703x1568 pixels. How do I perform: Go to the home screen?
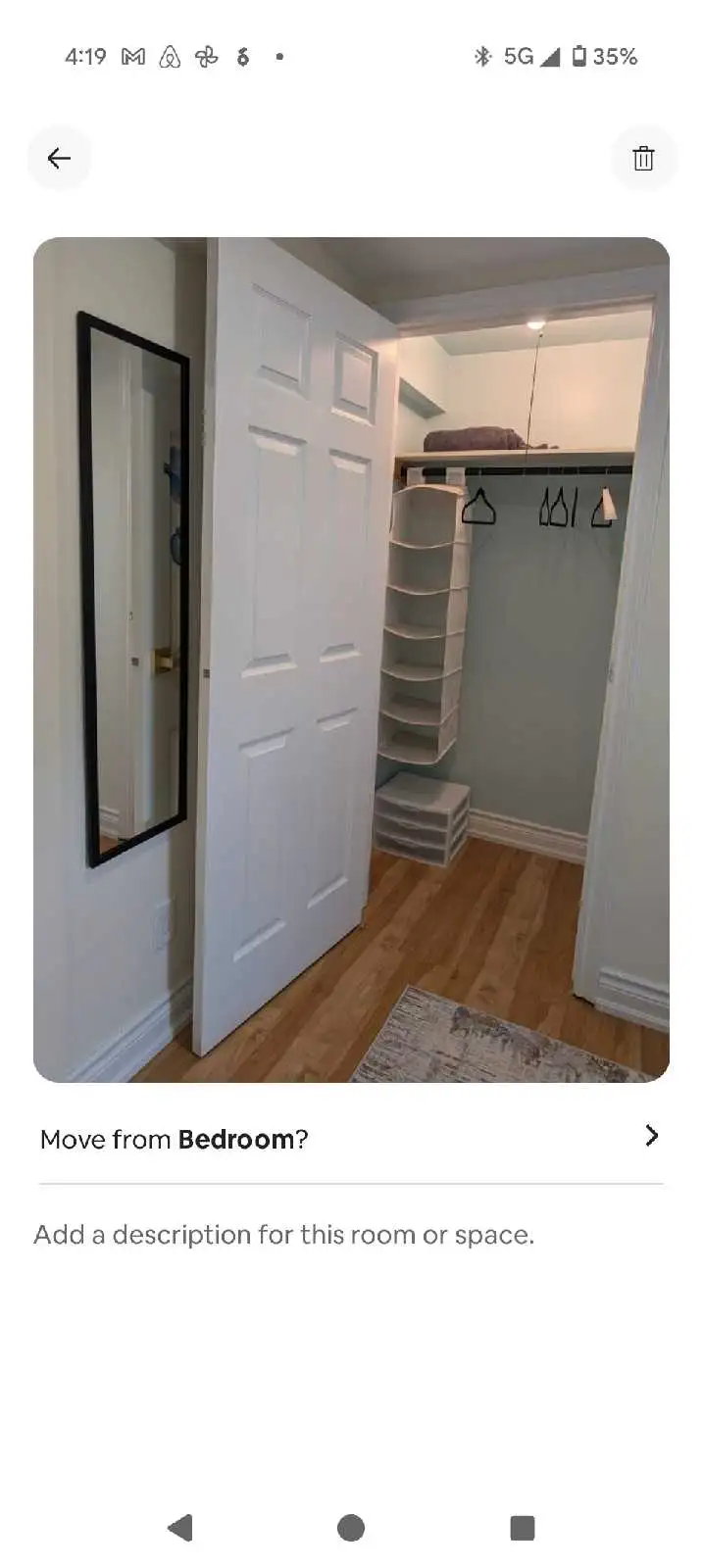click(x=351, y=1527)
